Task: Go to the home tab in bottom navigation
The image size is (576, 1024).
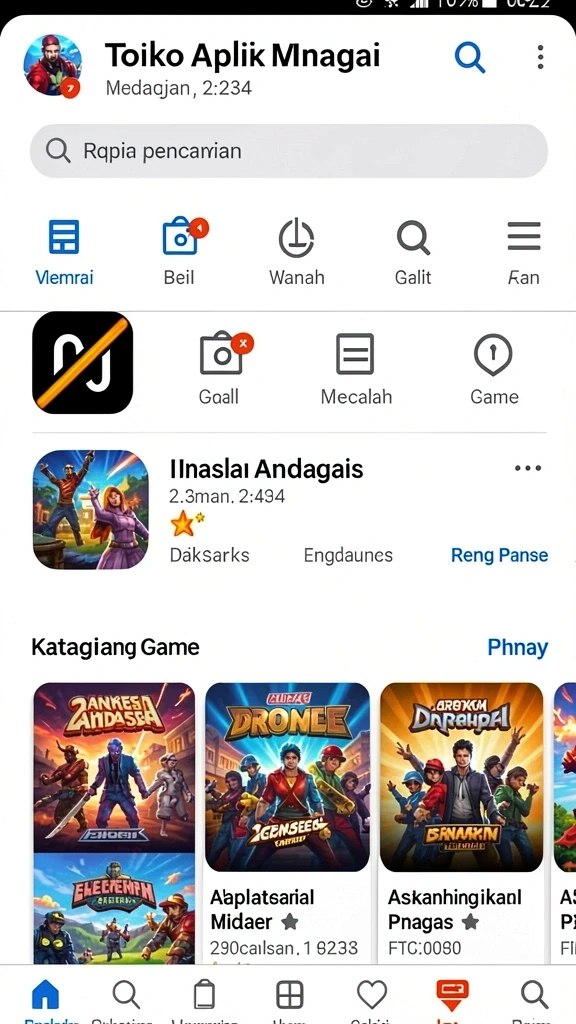Action: 45,995
